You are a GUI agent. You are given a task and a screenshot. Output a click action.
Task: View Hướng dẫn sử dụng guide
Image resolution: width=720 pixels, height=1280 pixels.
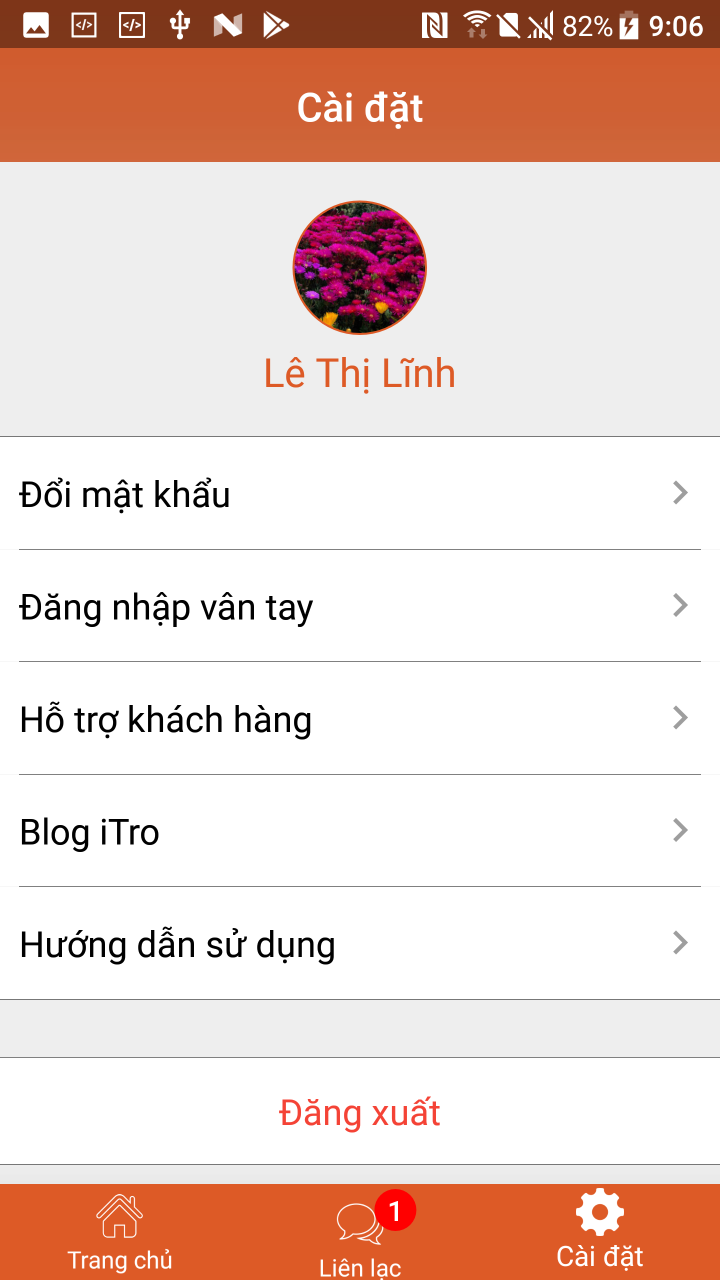click(360, 943)
